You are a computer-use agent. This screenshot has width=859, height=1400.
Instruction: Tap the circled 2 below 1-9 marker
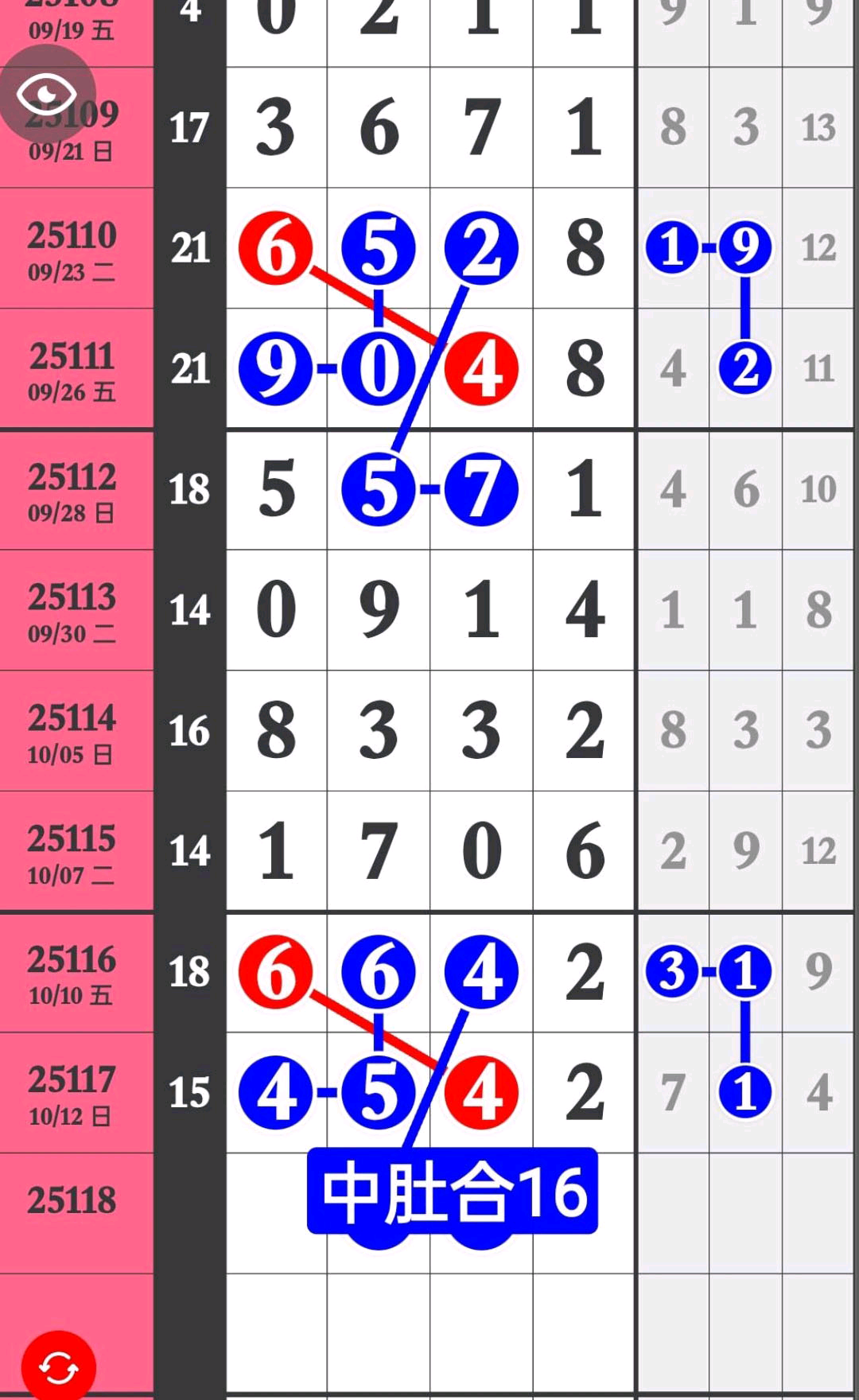point(744,368)
